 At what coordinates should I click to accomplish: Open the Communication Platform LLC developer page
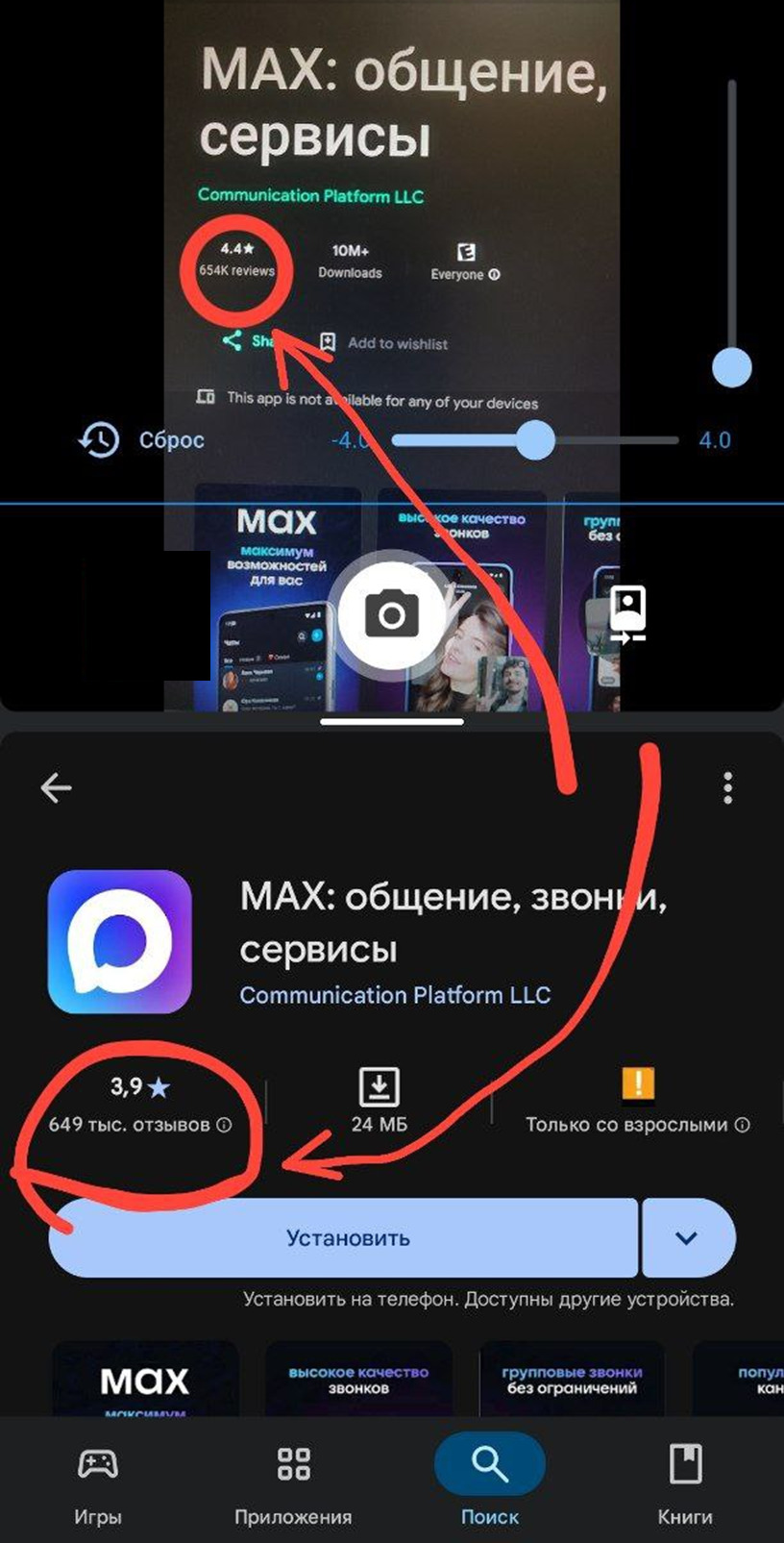(x=395, y=995)
